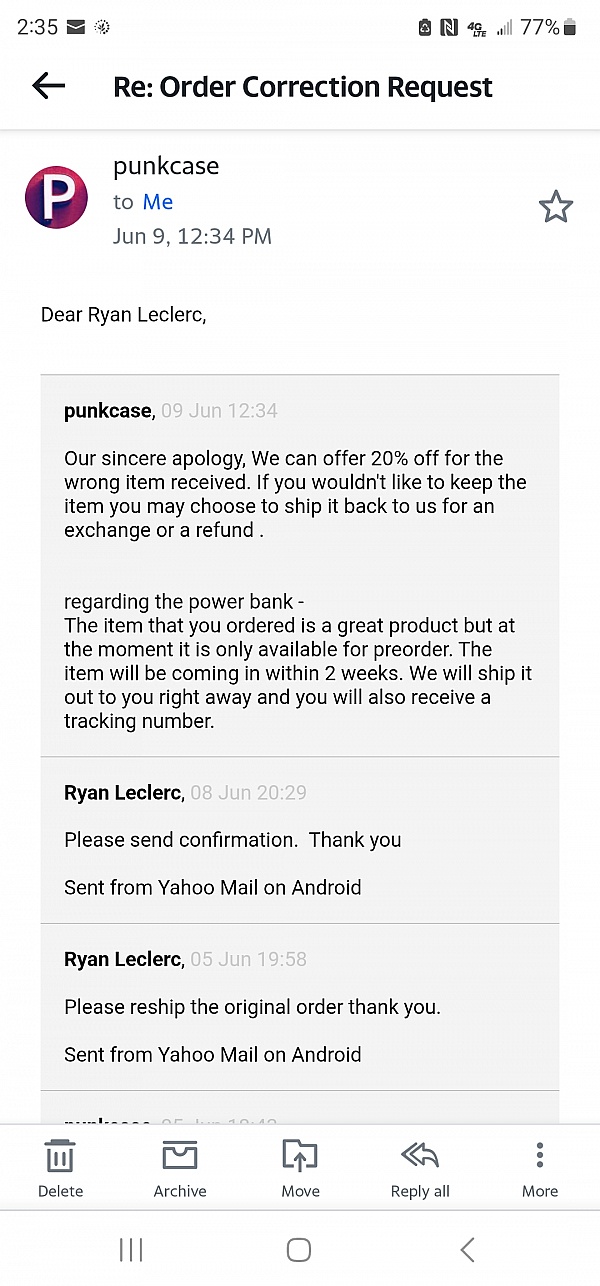Open the punkcase sender avatar

tap(56, 197)
